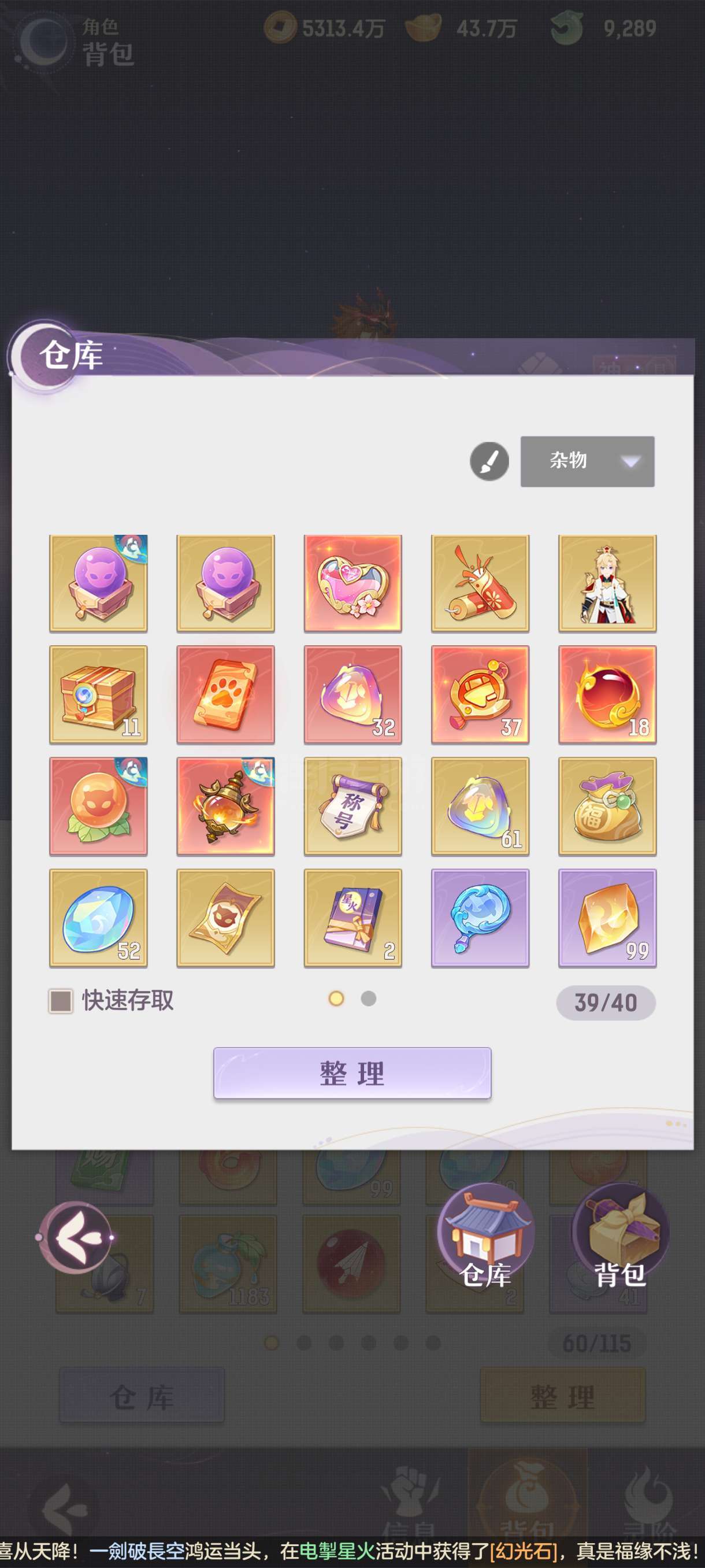Select the 称号 title scroll item
The image size is (705, 1568).
(353, 806)
